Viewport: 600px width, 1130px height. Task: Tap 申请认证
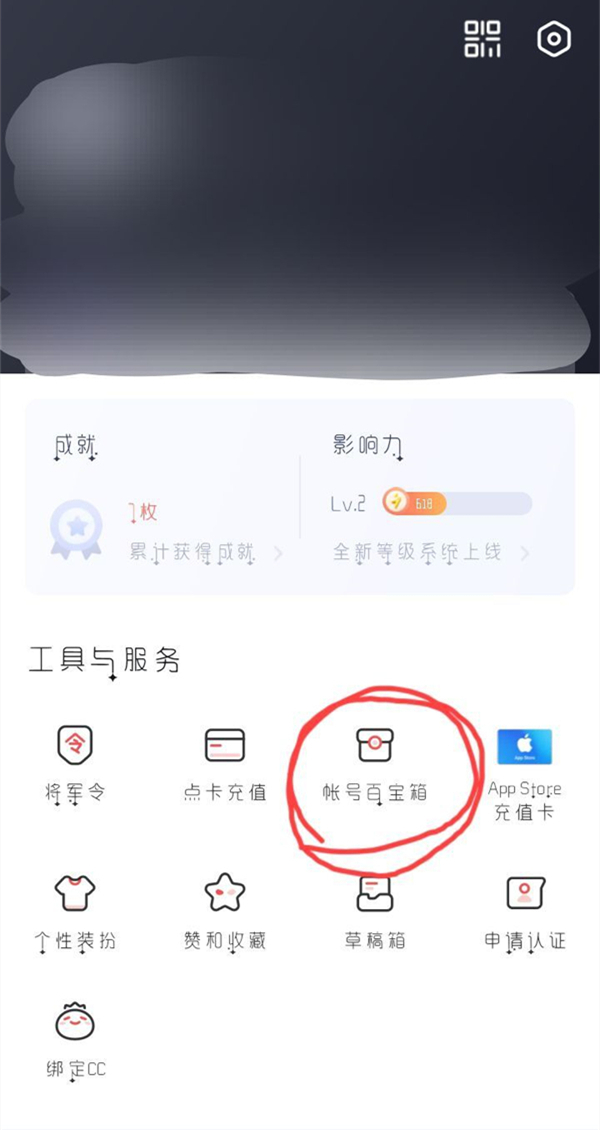click(525, 912)
